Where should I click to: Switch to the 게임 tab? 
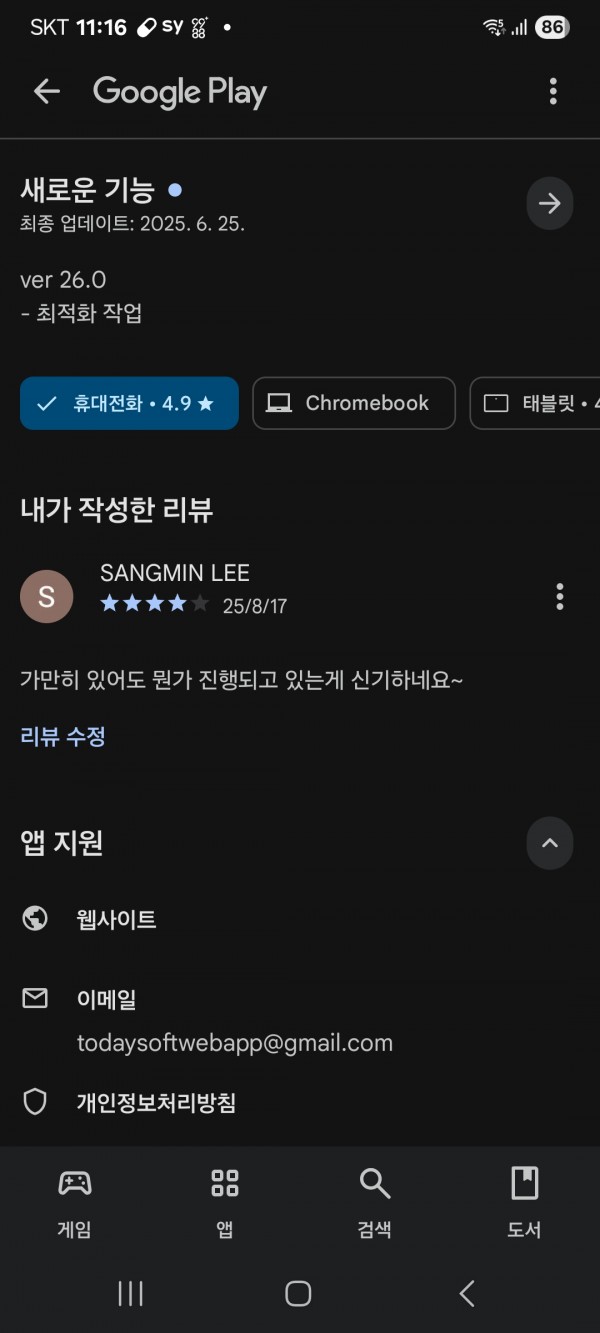(75, 1203)
